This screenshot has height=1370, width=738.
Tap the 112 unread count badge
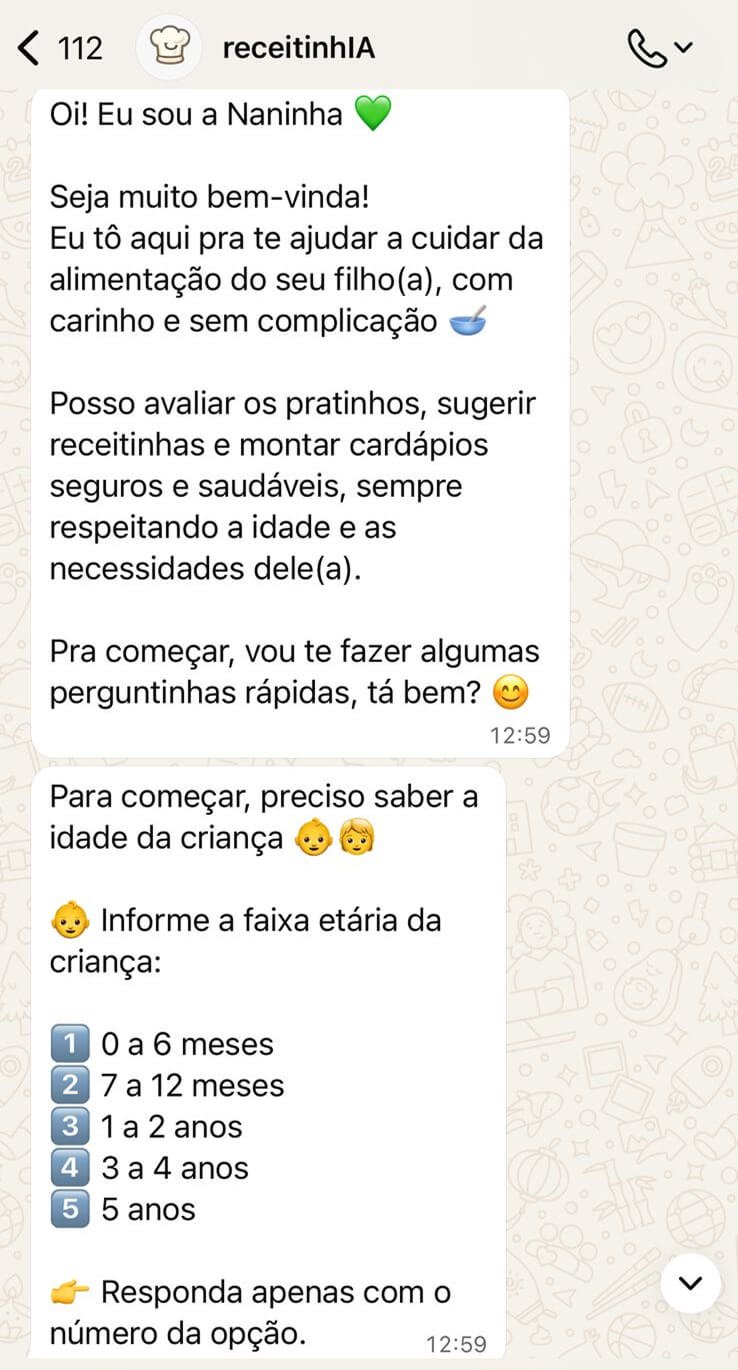(80, 47)
